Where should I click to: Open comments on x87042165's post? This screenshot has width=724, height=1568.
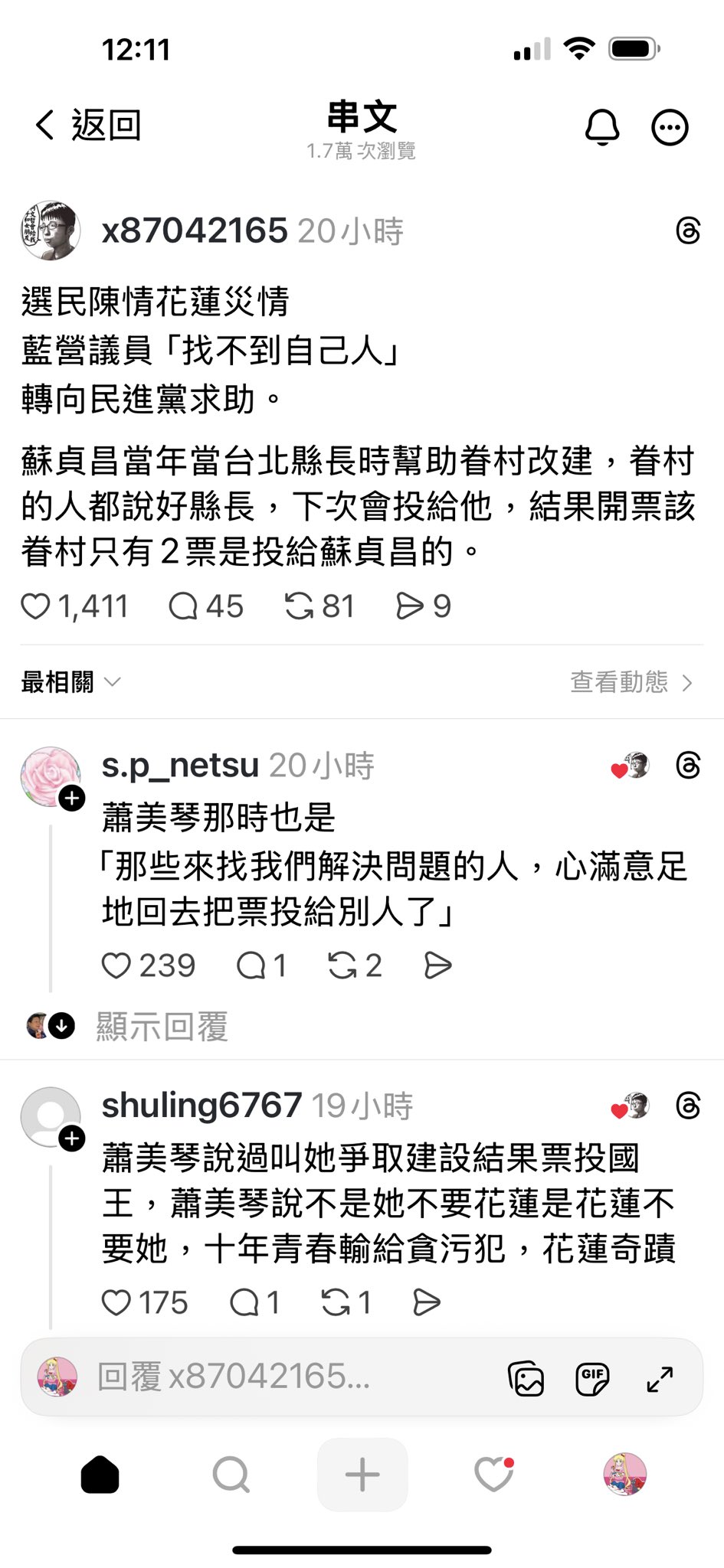point(205,606)
